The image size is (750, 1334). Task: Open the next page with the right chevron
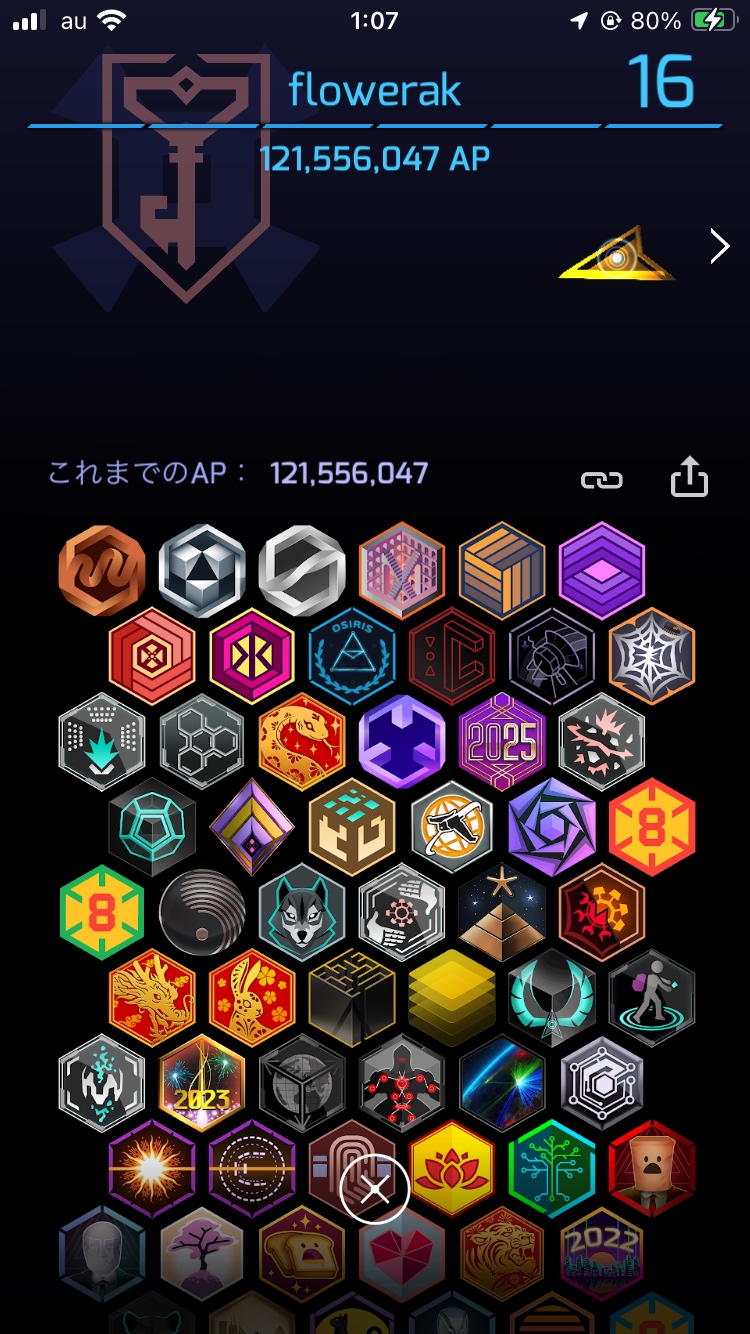click(719, 246)
